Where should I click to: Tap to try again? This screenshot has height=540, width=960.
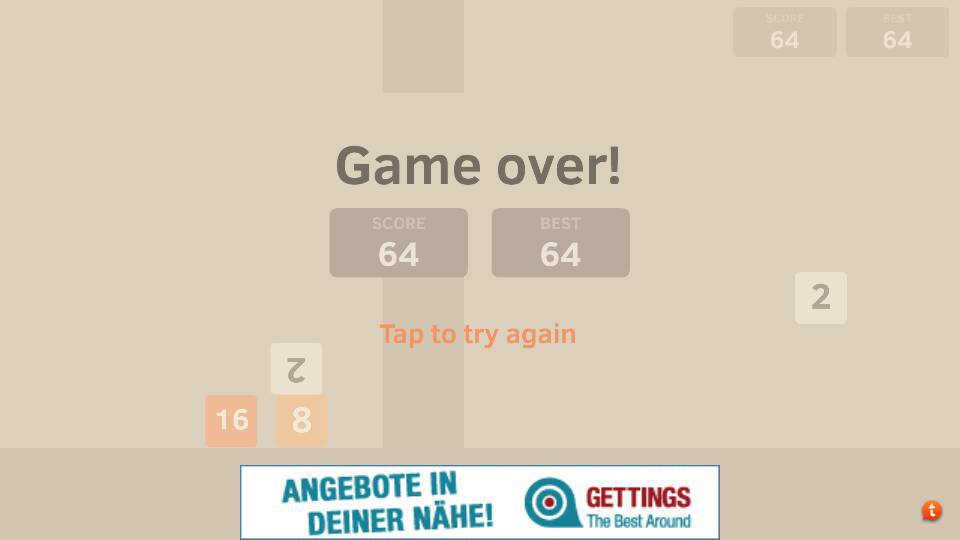(x=478, y=334)
